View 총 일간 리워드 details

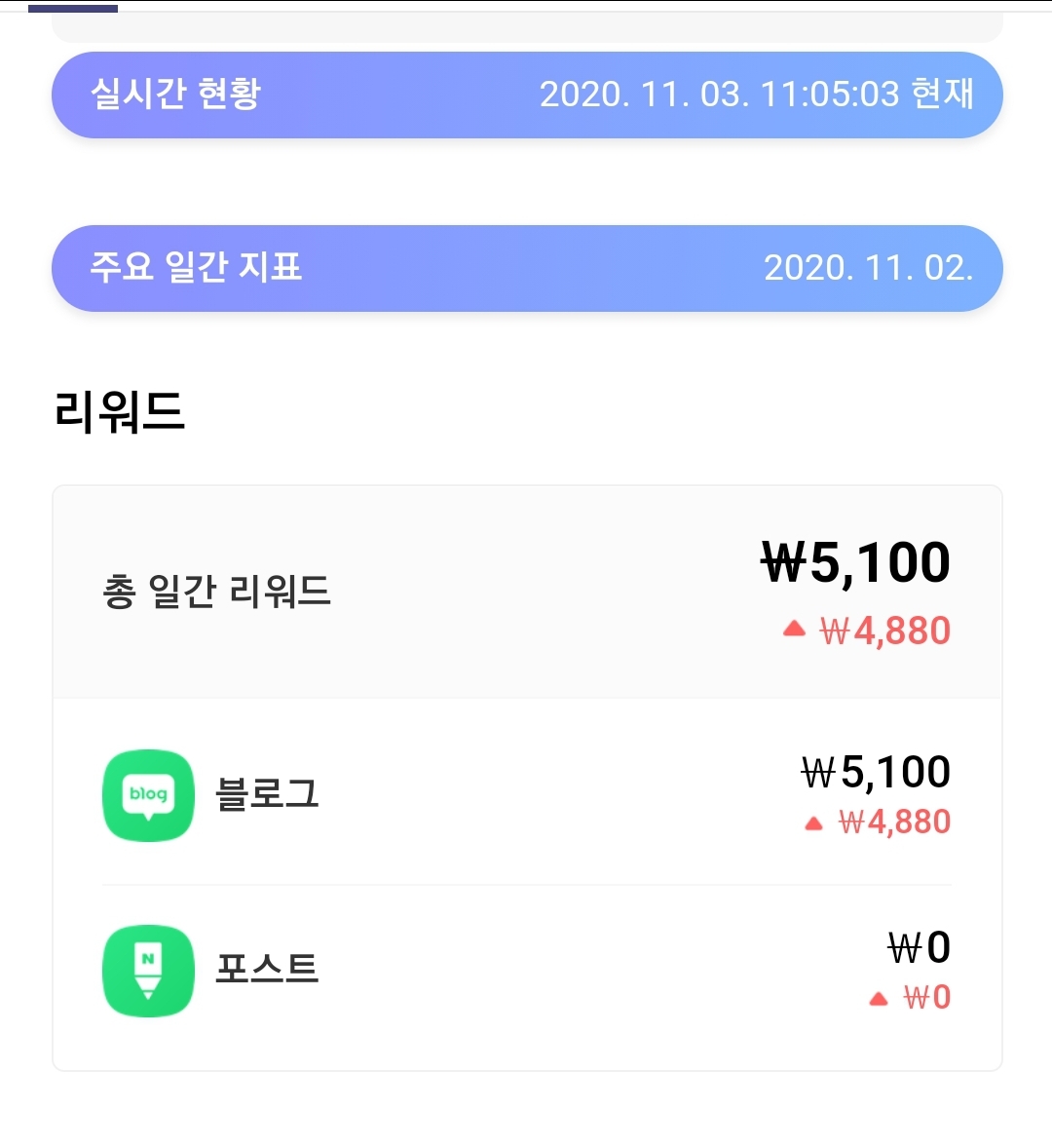tap(526, 592)
